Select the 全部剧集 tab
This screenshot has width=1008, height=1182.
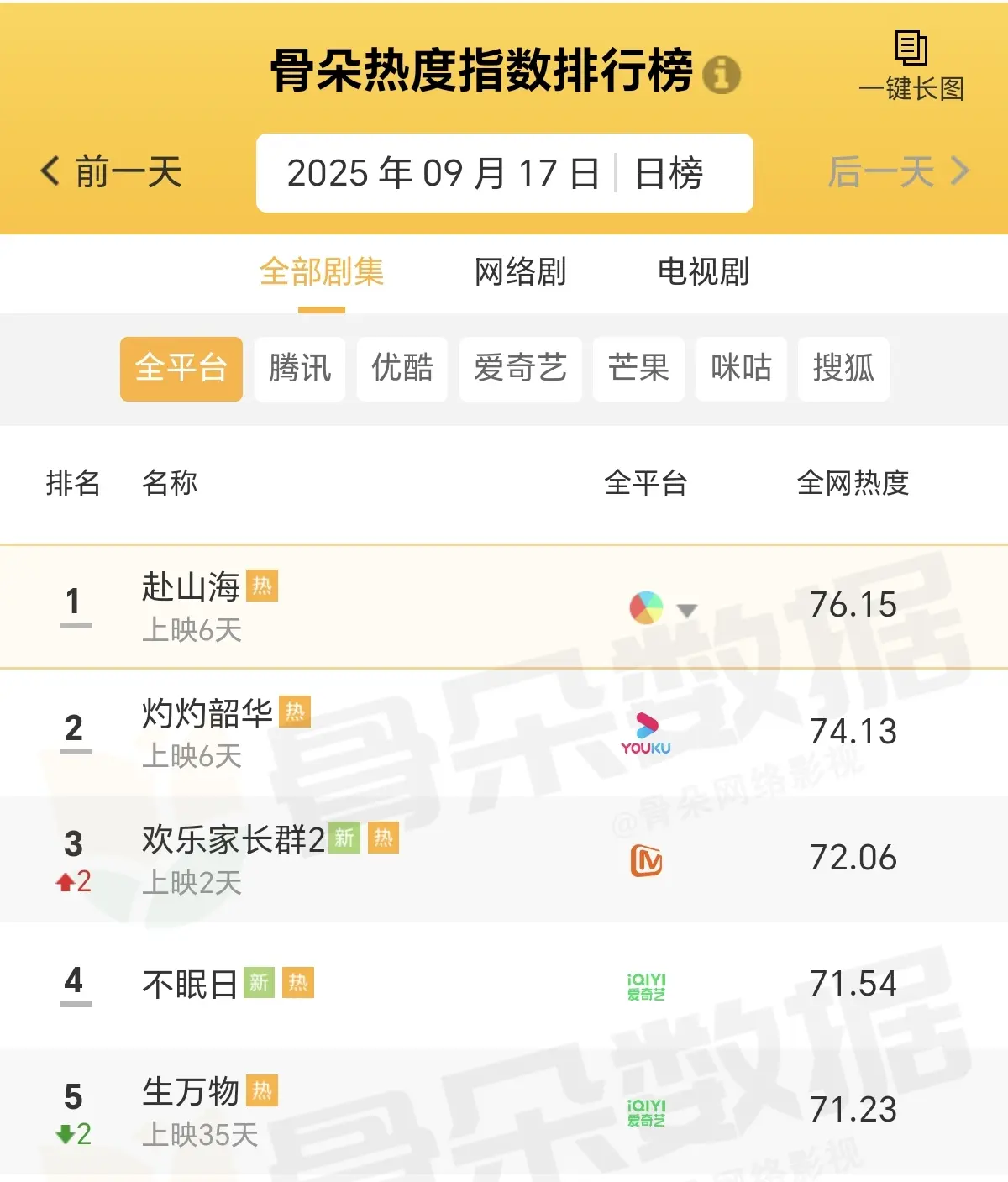[322, 272]
